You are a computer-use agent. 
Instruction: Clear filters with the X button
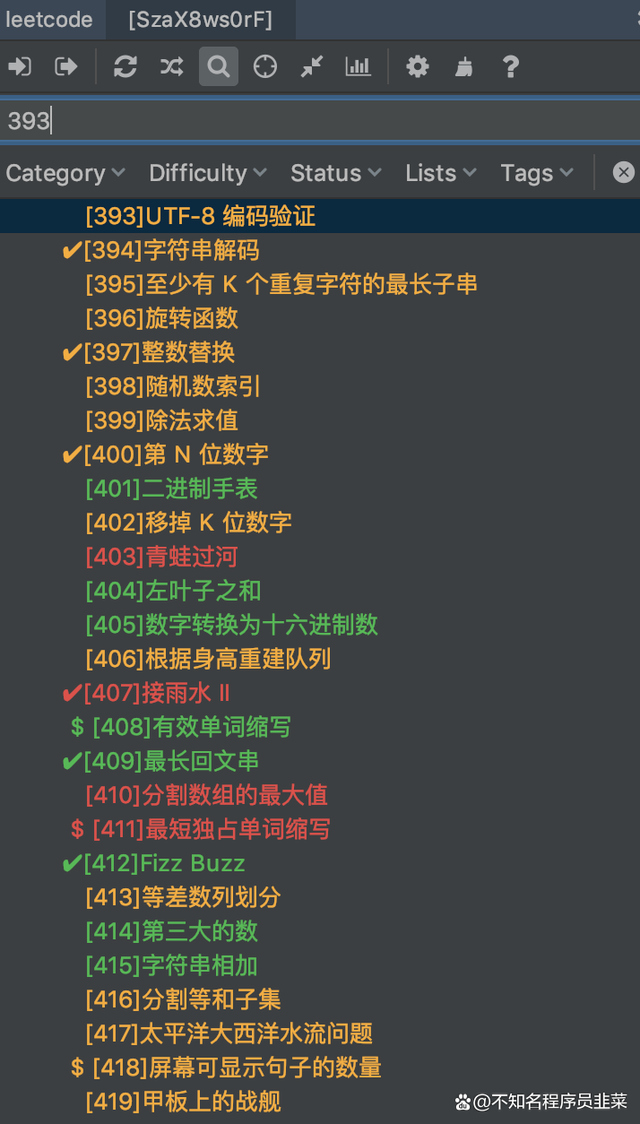[623, 173]
